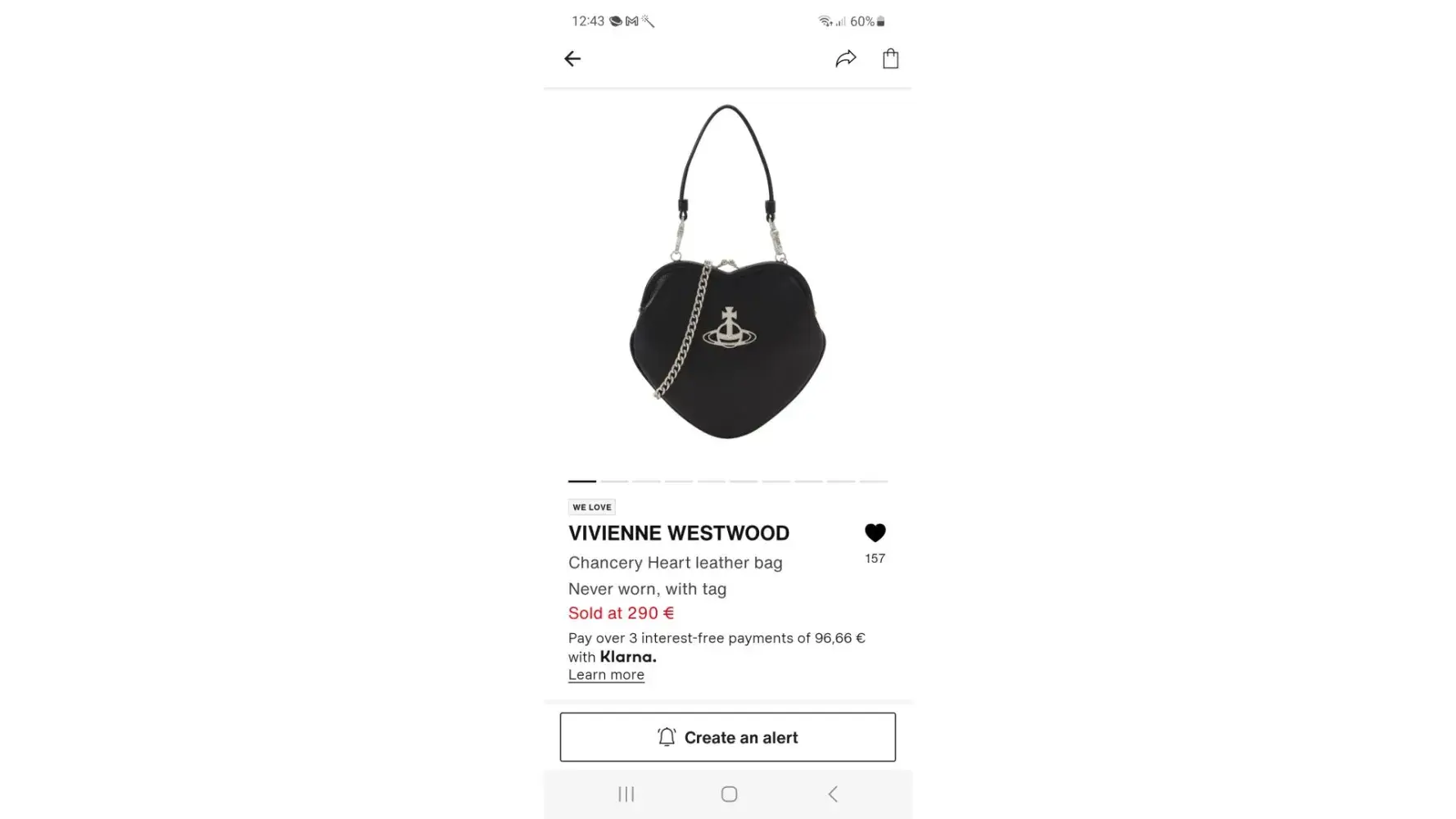Open the shopping bag
Screen dimensions: 1456x819
890,58
